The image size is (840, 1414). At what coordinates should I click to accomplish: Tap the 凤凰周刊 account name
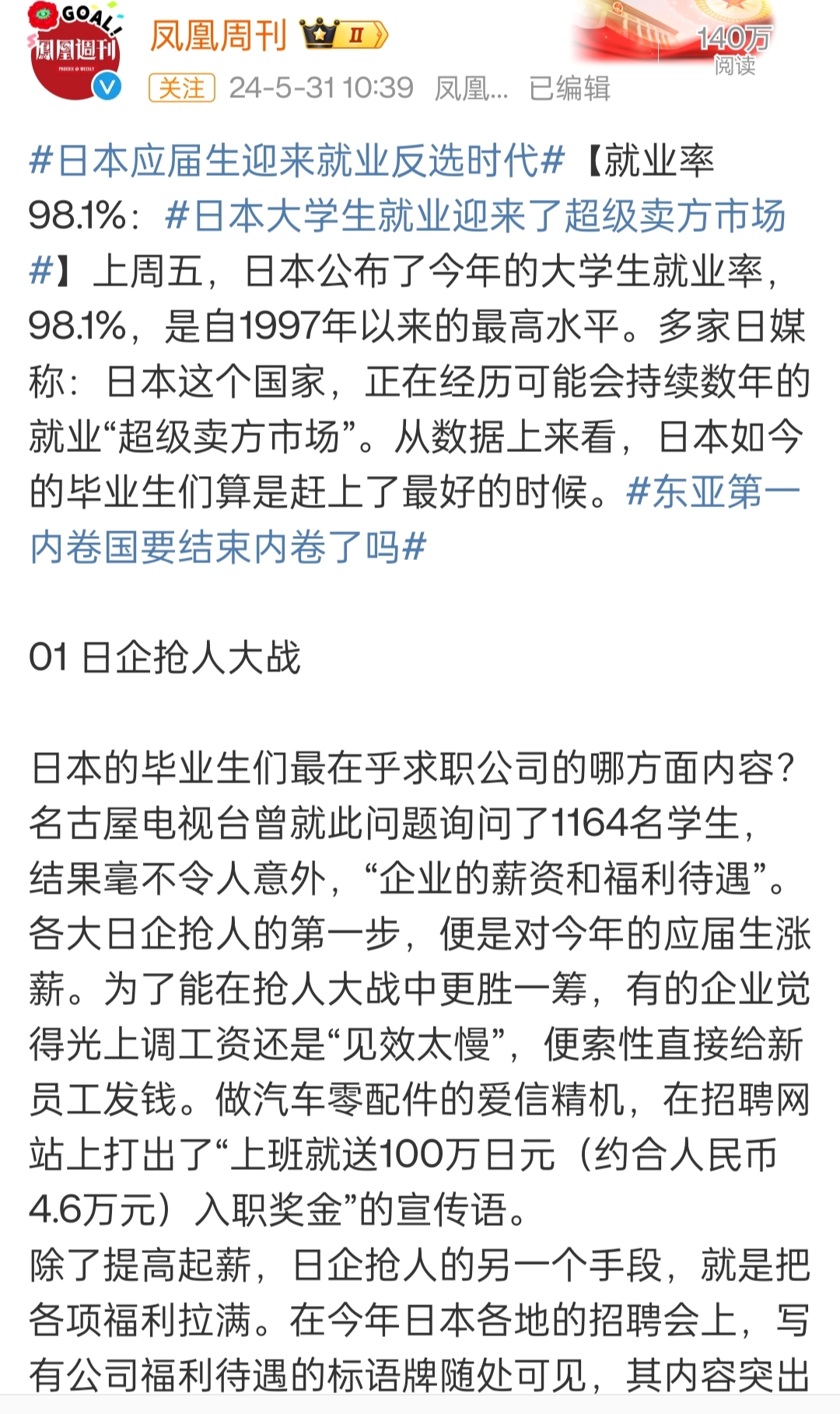(219, 35)
